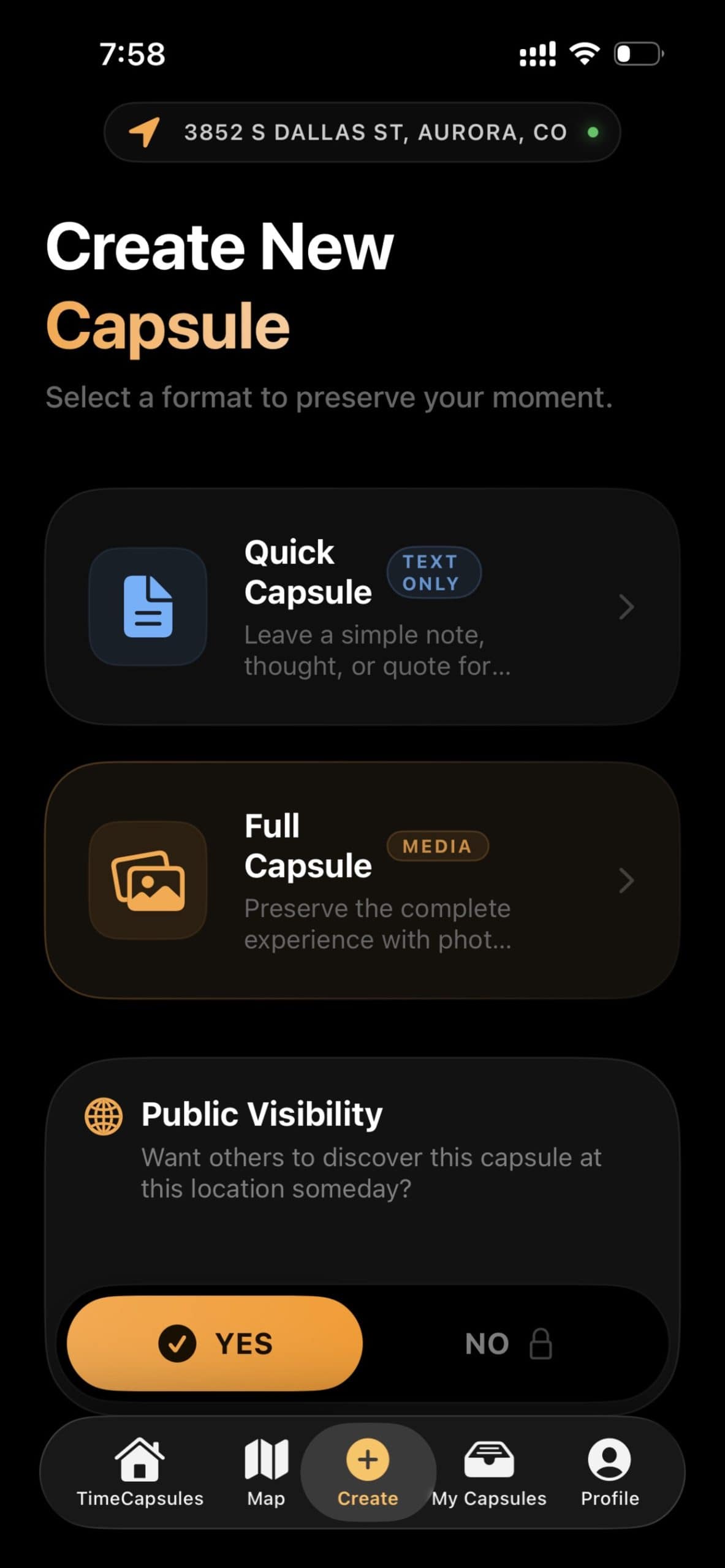Select the Full Capsule option
725x1568 pixels.
363,880
